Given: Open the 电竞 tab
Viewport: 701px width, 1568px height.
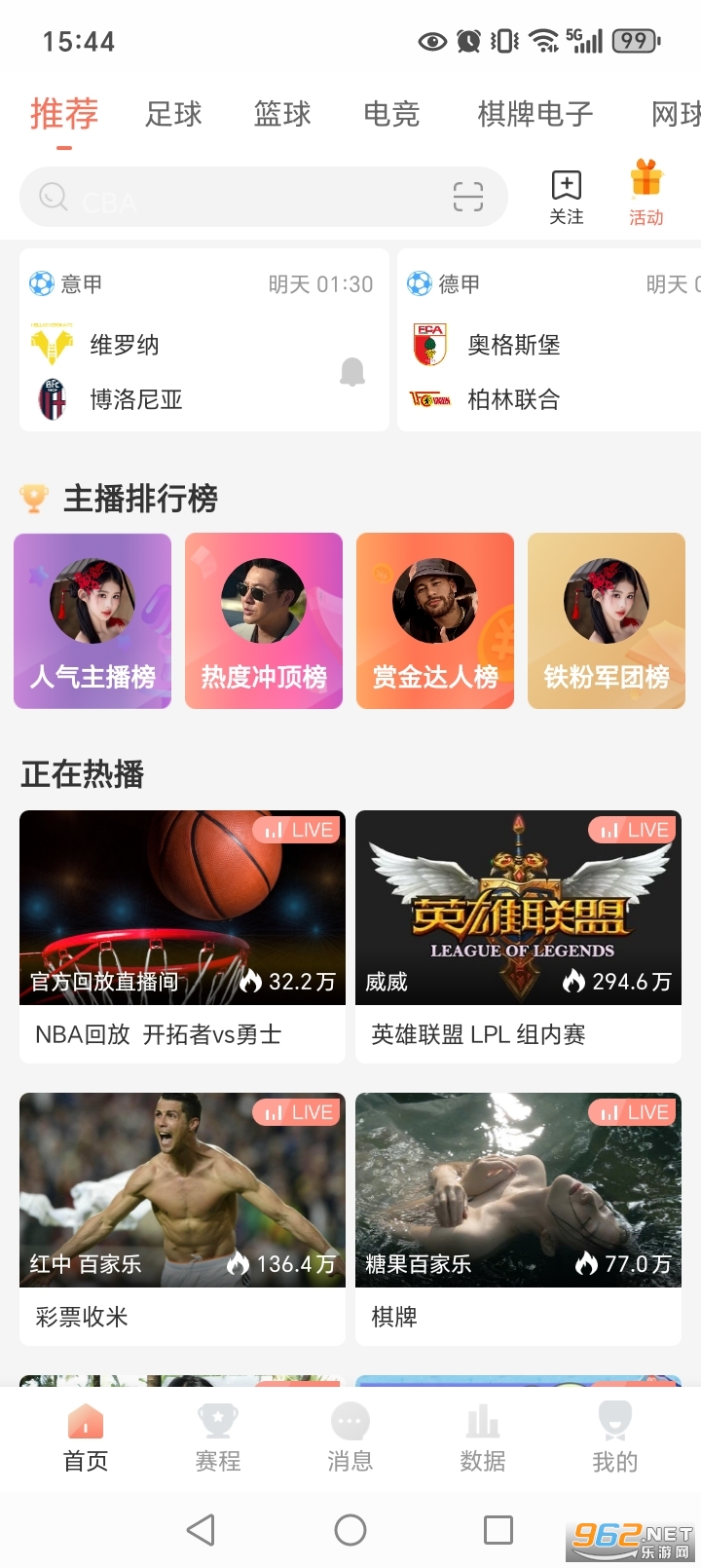Looking at the screenshot, I should [391, 115].
